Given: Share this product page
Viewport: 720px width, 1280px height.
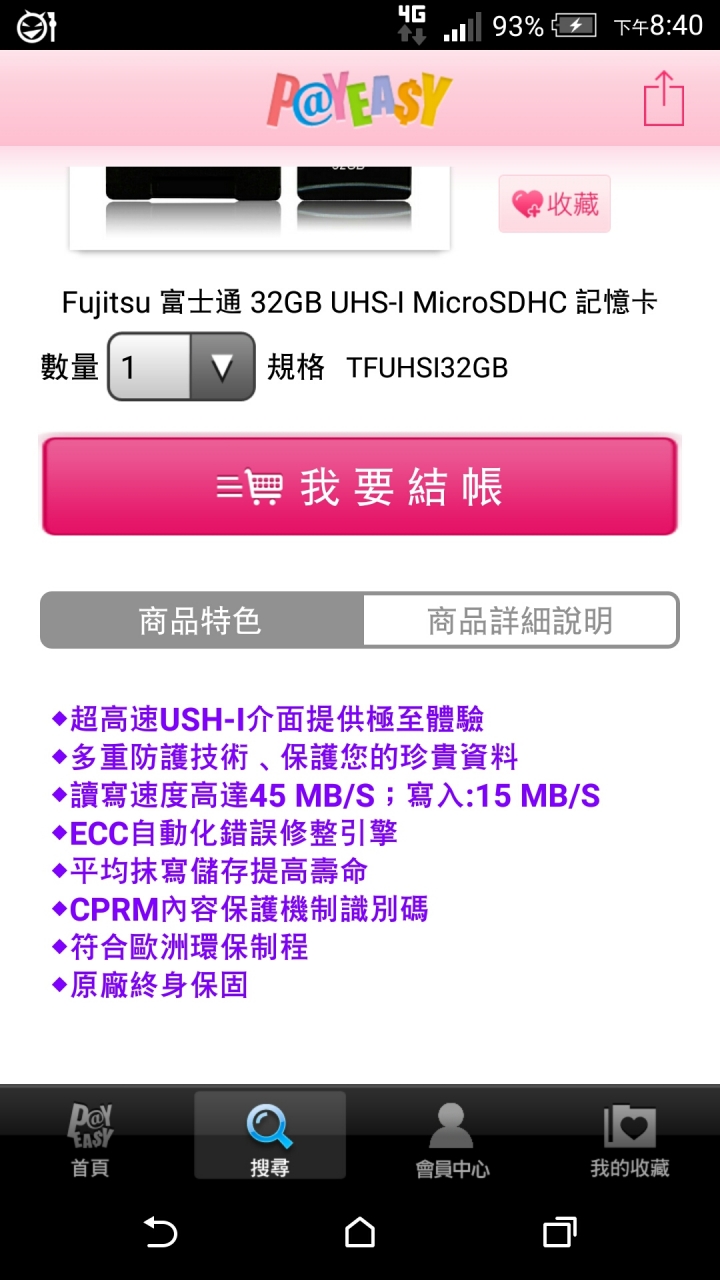Looking at the screenshot, I should [663, 101].
